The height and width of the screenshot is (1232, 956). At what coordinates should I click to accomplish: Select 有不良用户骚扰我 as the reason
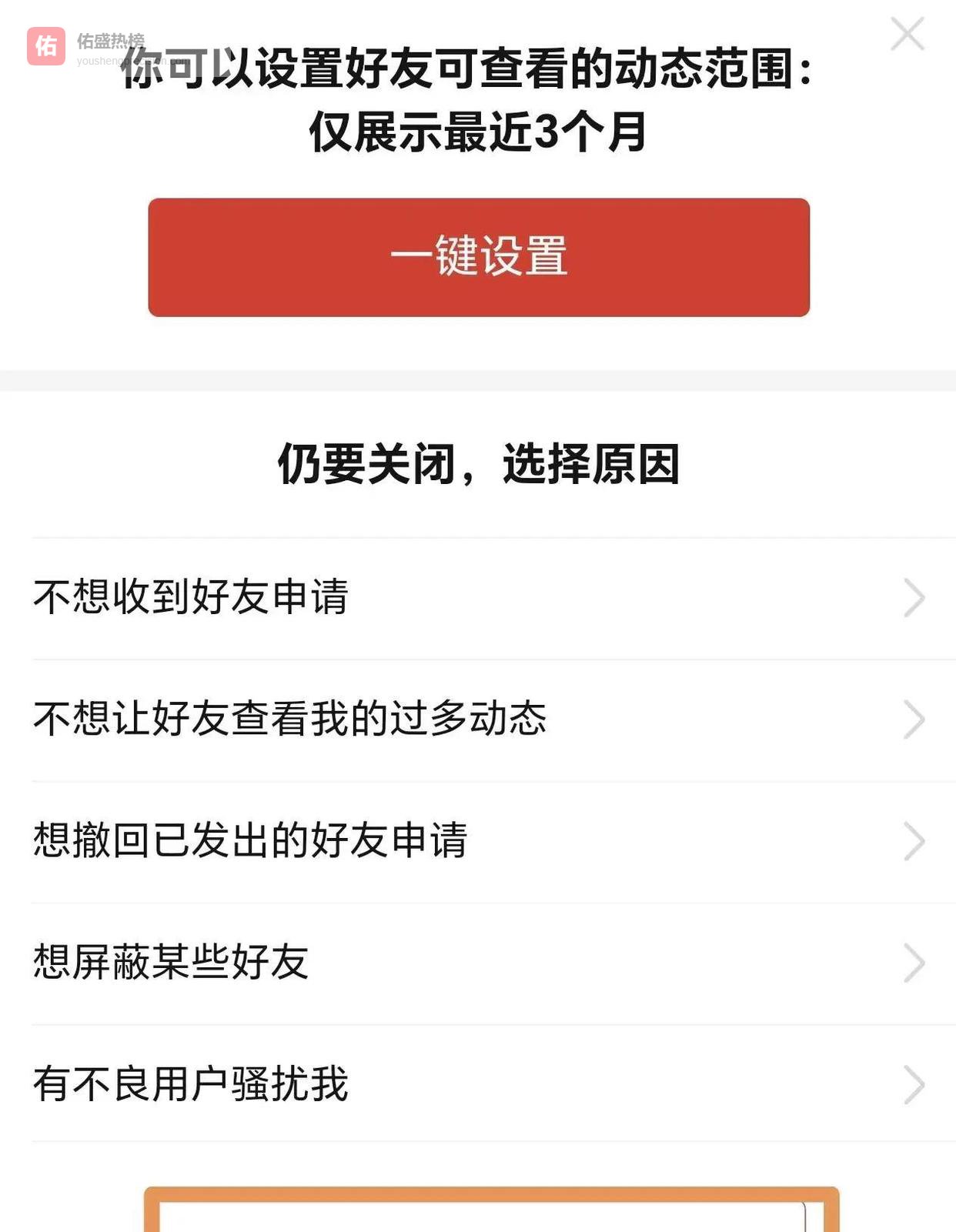pos(478,1084)
